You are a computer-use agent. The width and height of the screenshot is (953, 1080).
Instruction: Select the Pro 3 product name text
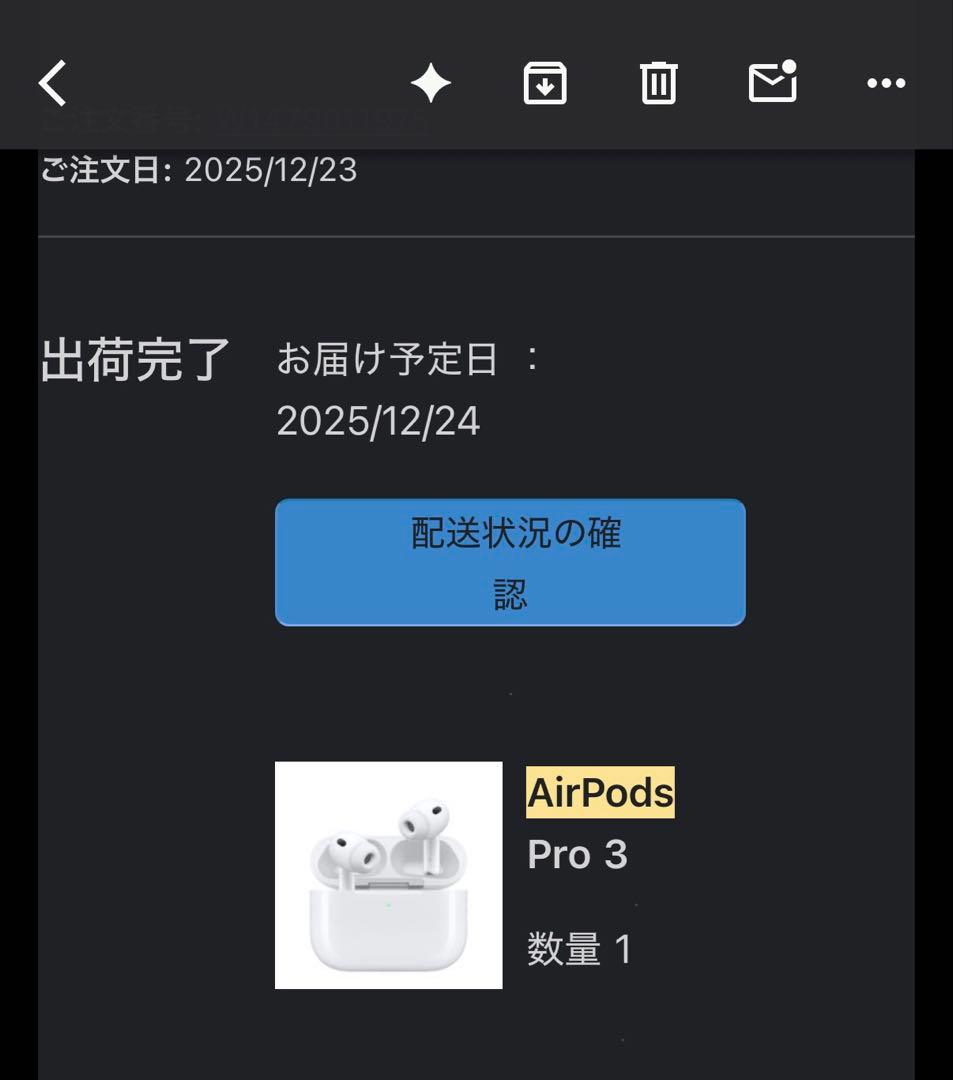tap(579, 855)
